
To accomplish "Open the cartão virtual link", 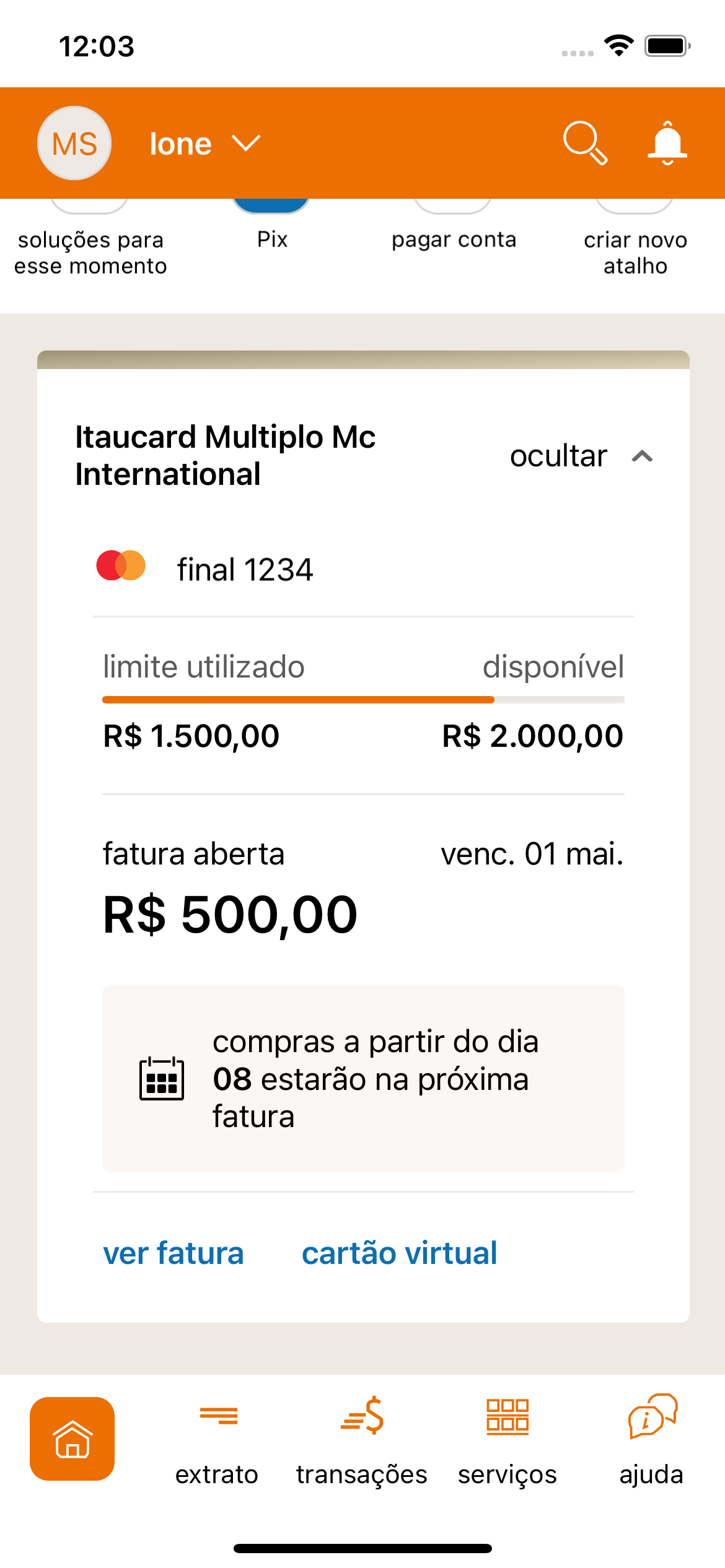I will [399, 1253].
